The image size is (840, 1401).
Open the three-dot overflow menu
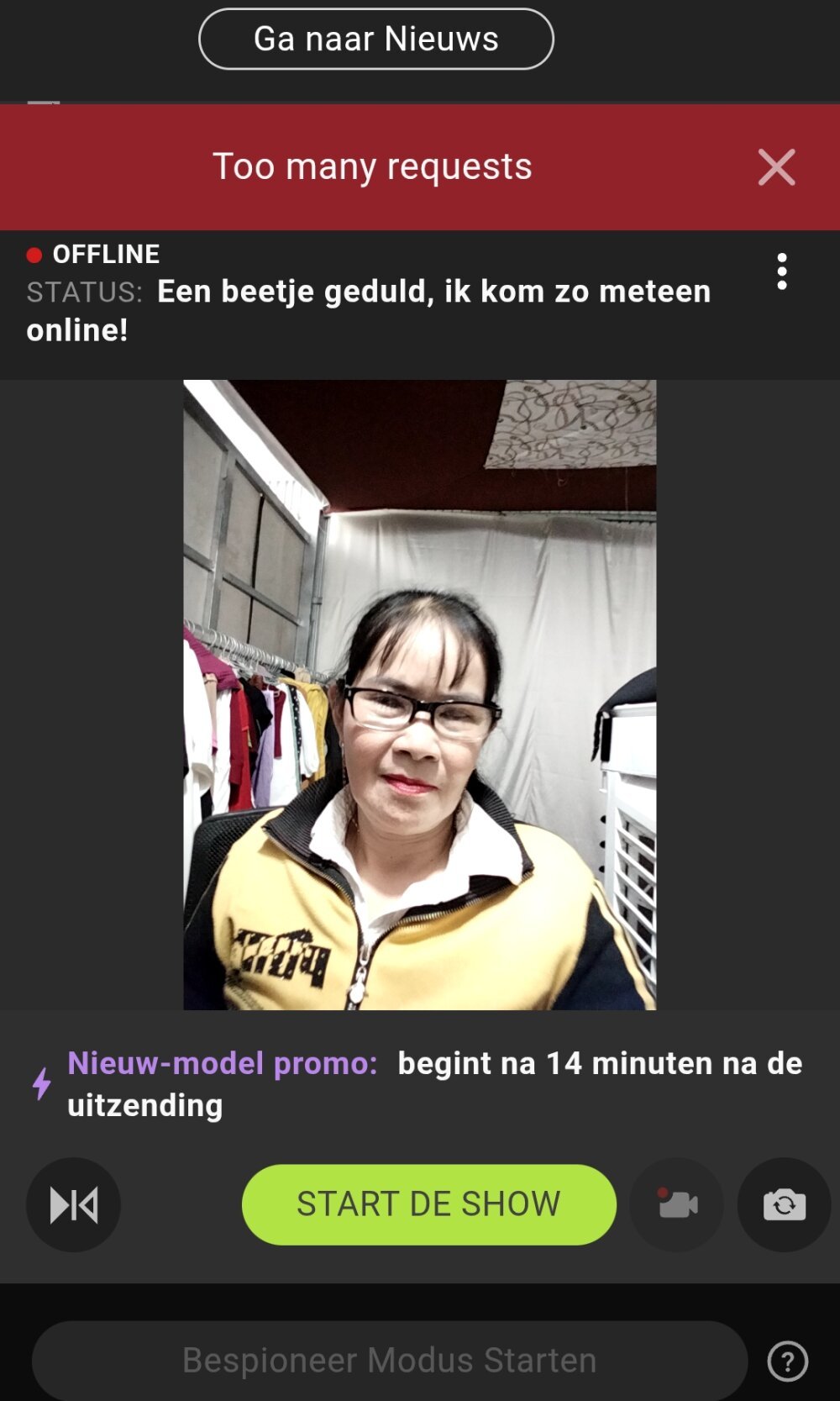point(782,271)
